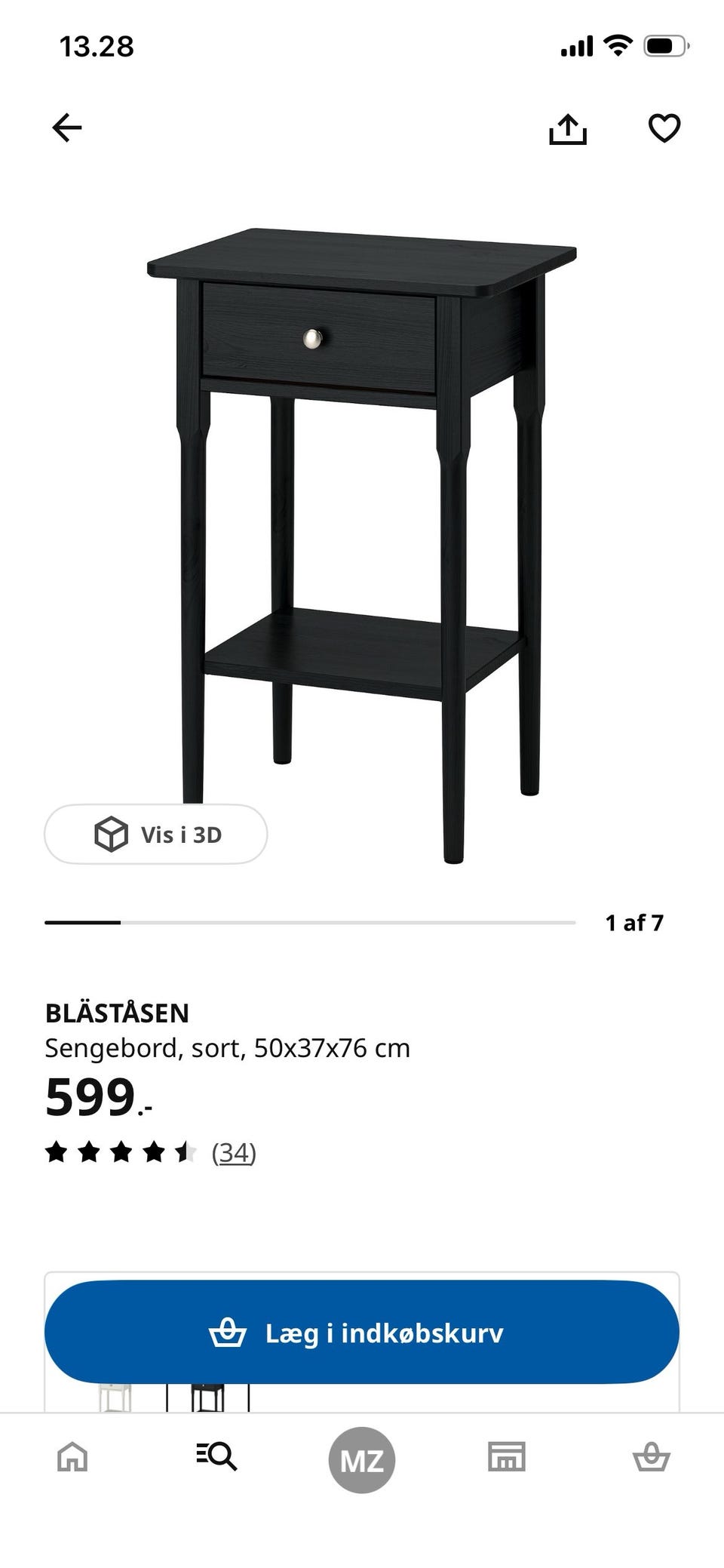724x1568 pixels.
Task: Open the MZ profile tab
Action: 362,1459
